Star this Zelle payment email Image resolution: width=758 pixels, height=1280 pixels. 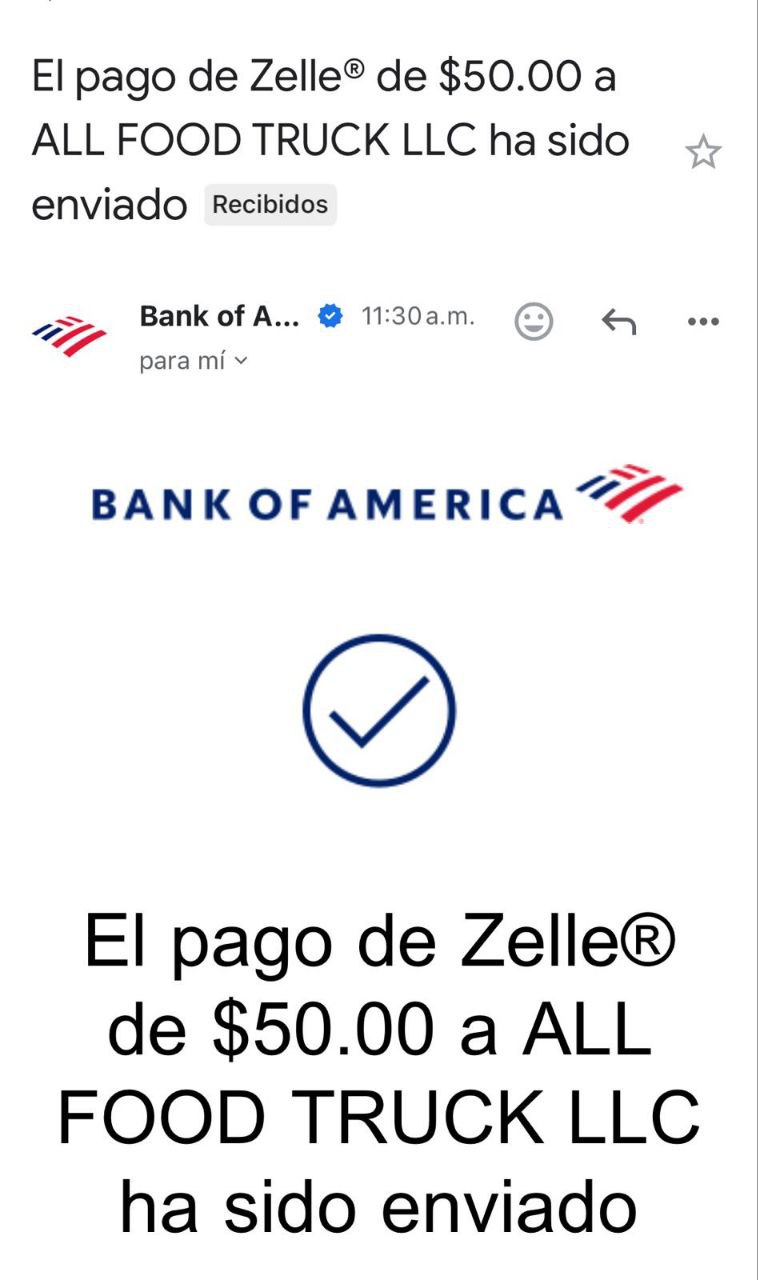click(703, 153)
